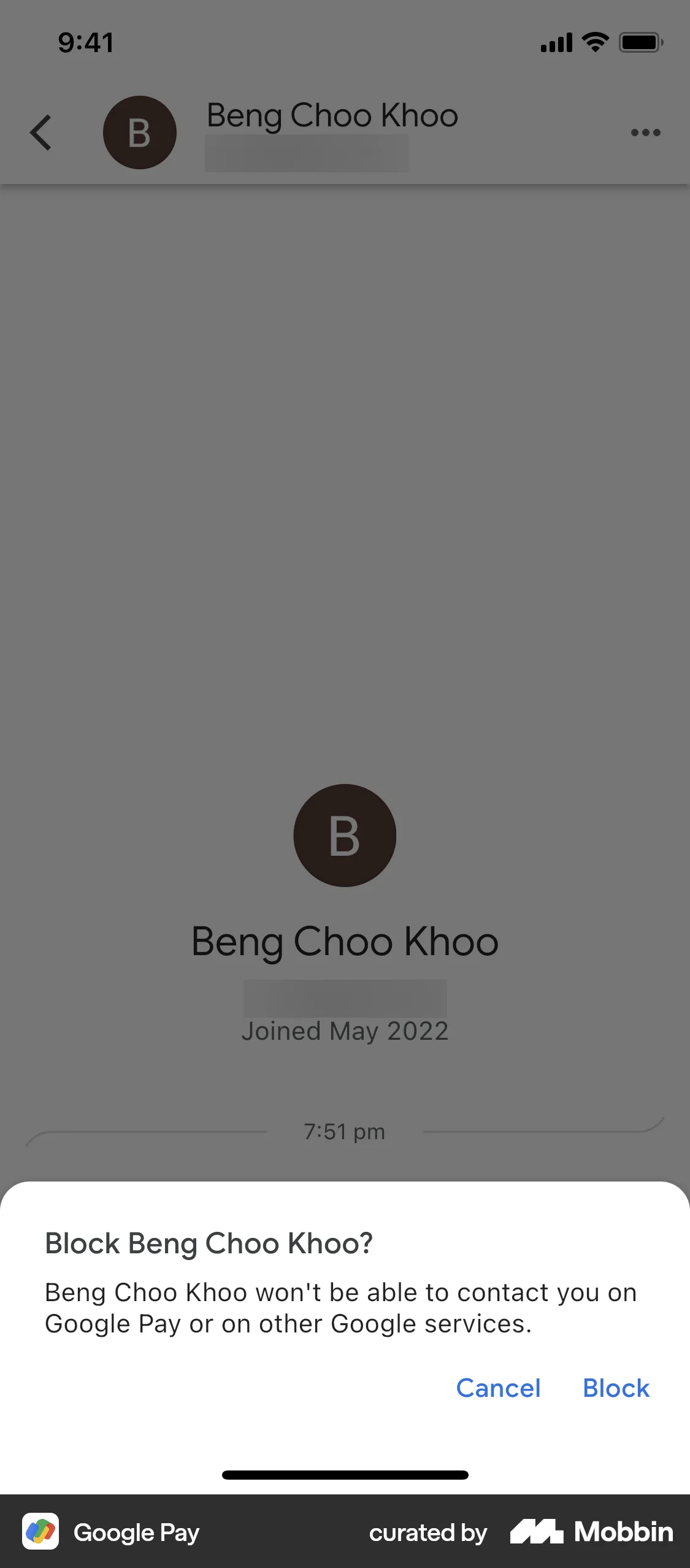
Task: Tap the back arrow to leave chat
Action: (x=40, y=132)
